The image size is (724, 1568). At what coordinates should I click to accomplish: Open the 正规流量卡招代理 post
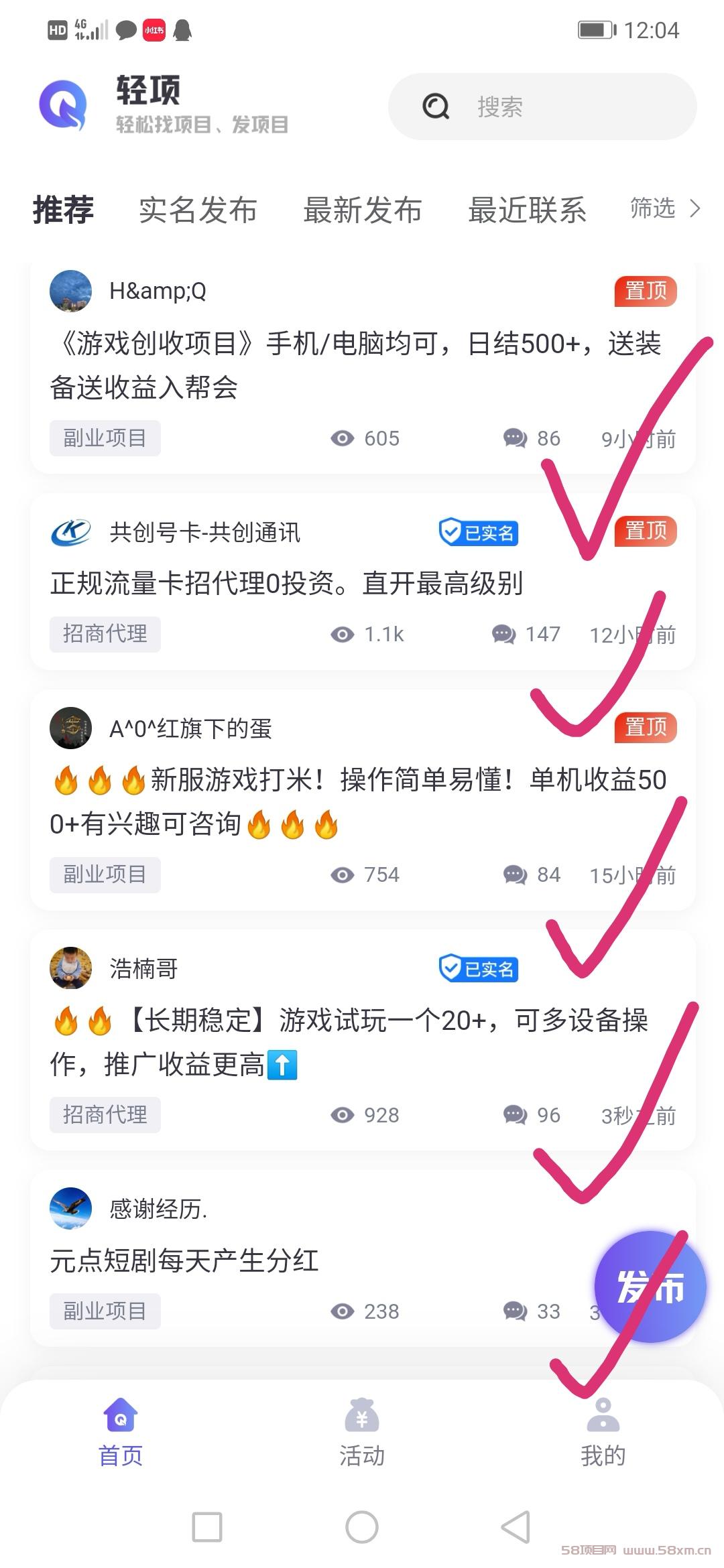tap(363, 582)
